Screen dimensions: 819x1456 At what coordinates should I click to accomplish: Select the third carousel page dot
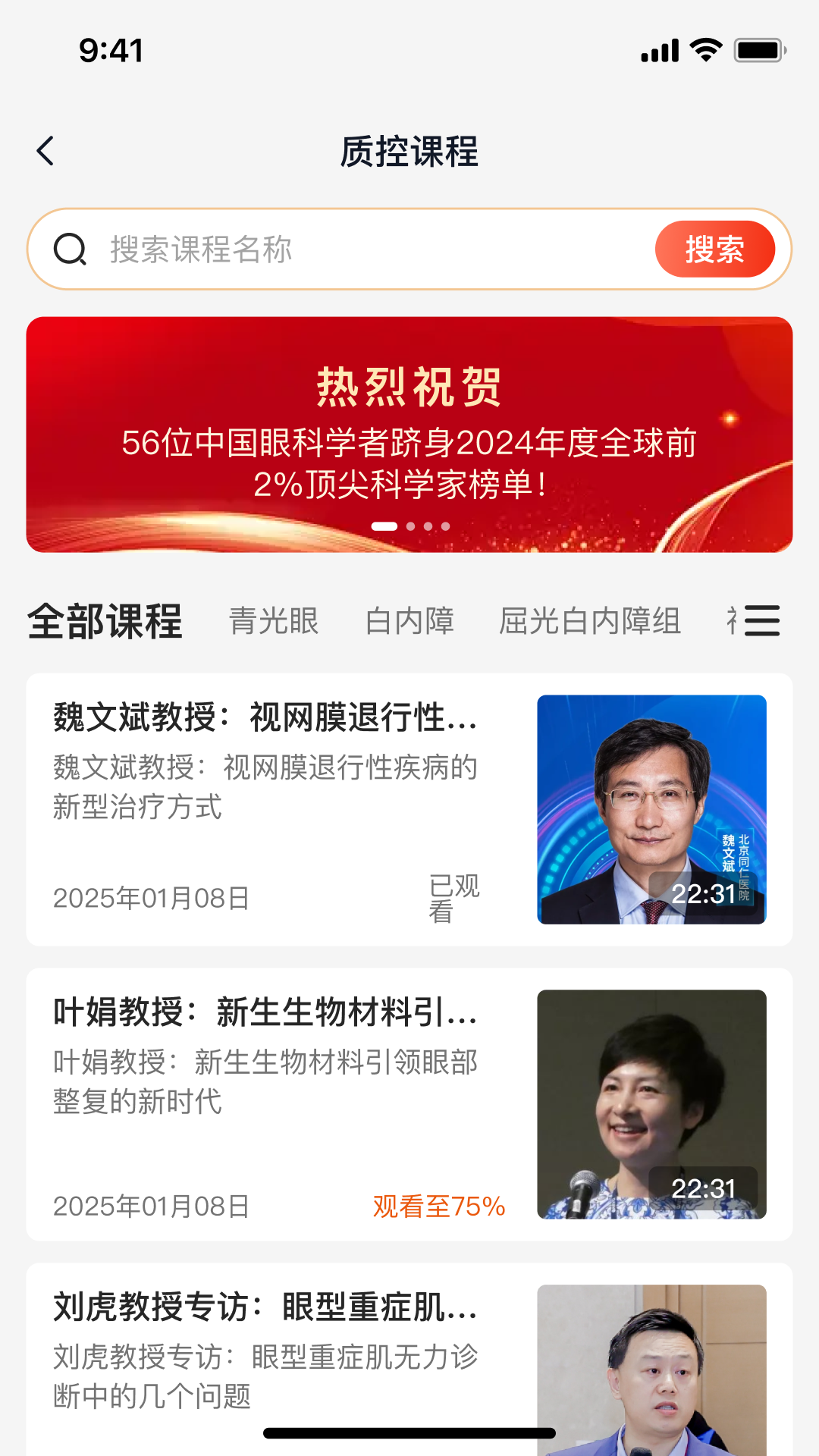(x=428, y=523)
